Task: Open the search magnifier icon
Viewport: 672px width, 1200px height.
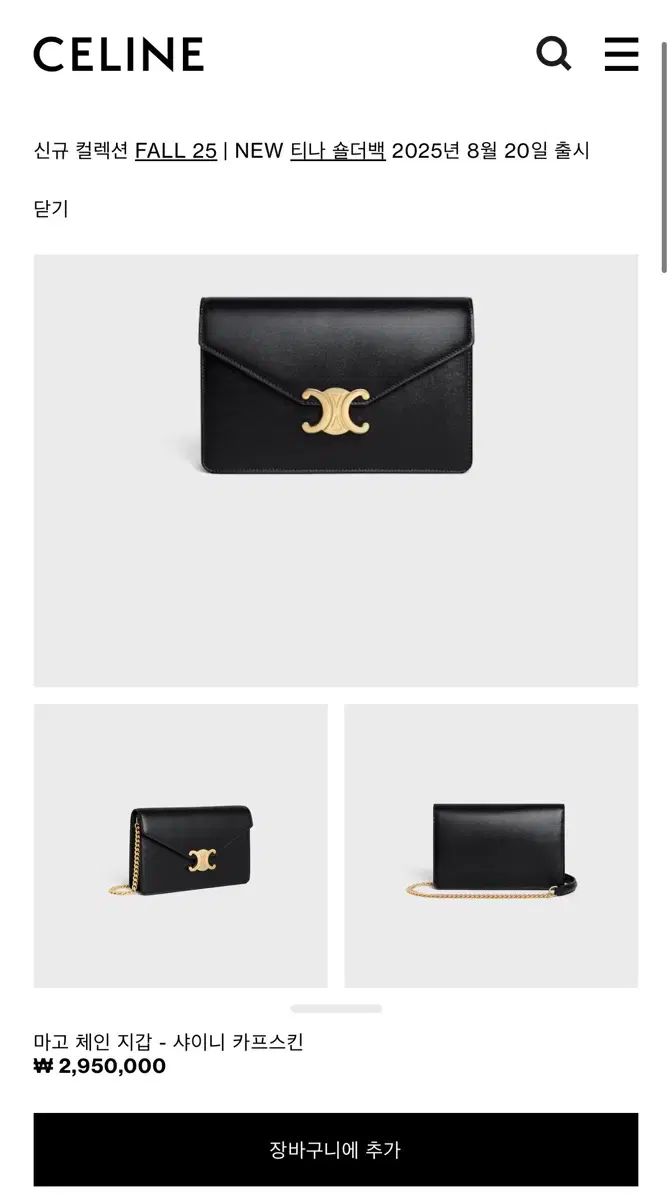Action: [553, 53]
